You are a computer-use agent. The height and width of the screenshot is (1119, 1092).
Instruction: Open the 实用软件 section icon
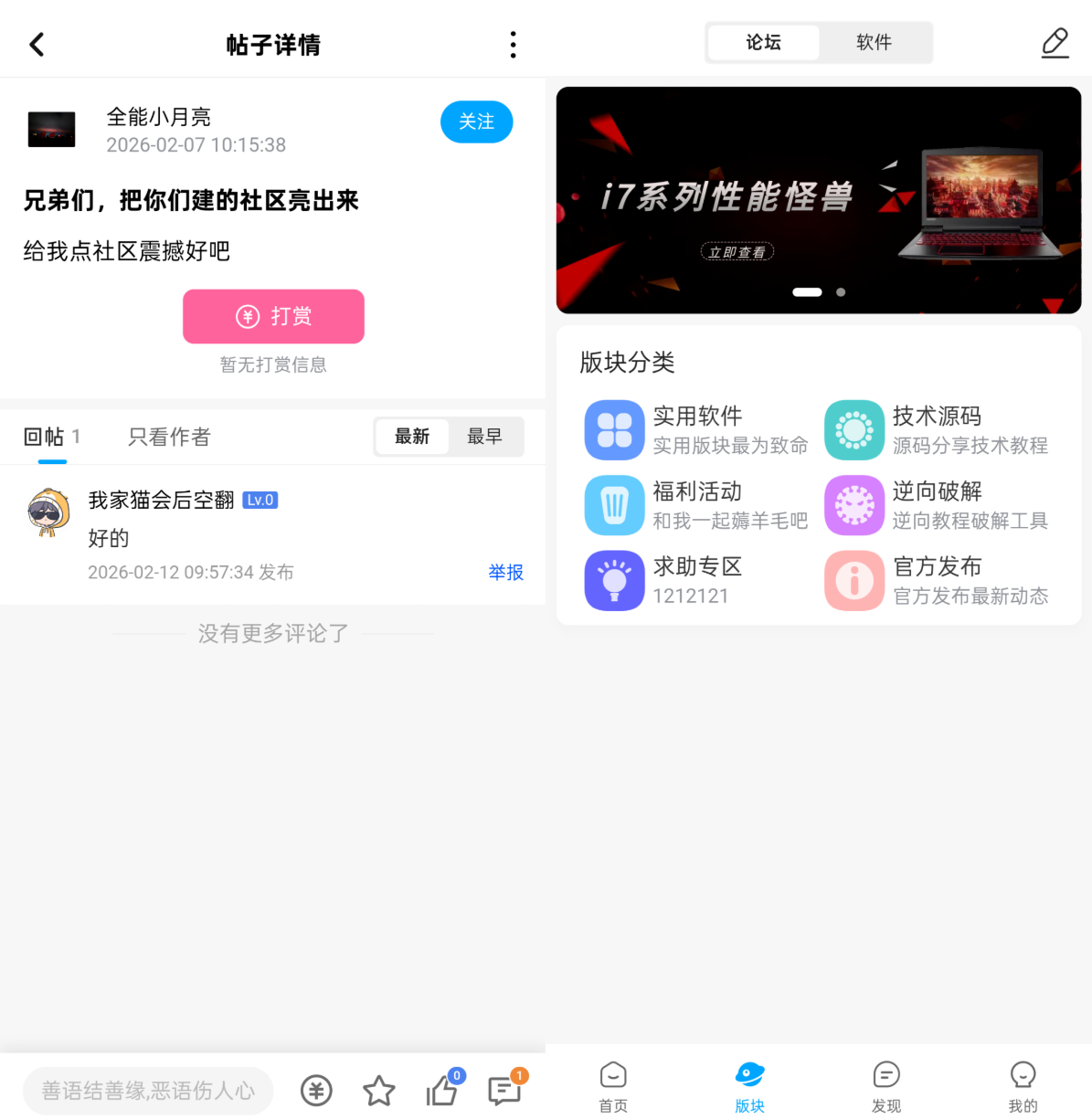point(613,429)
